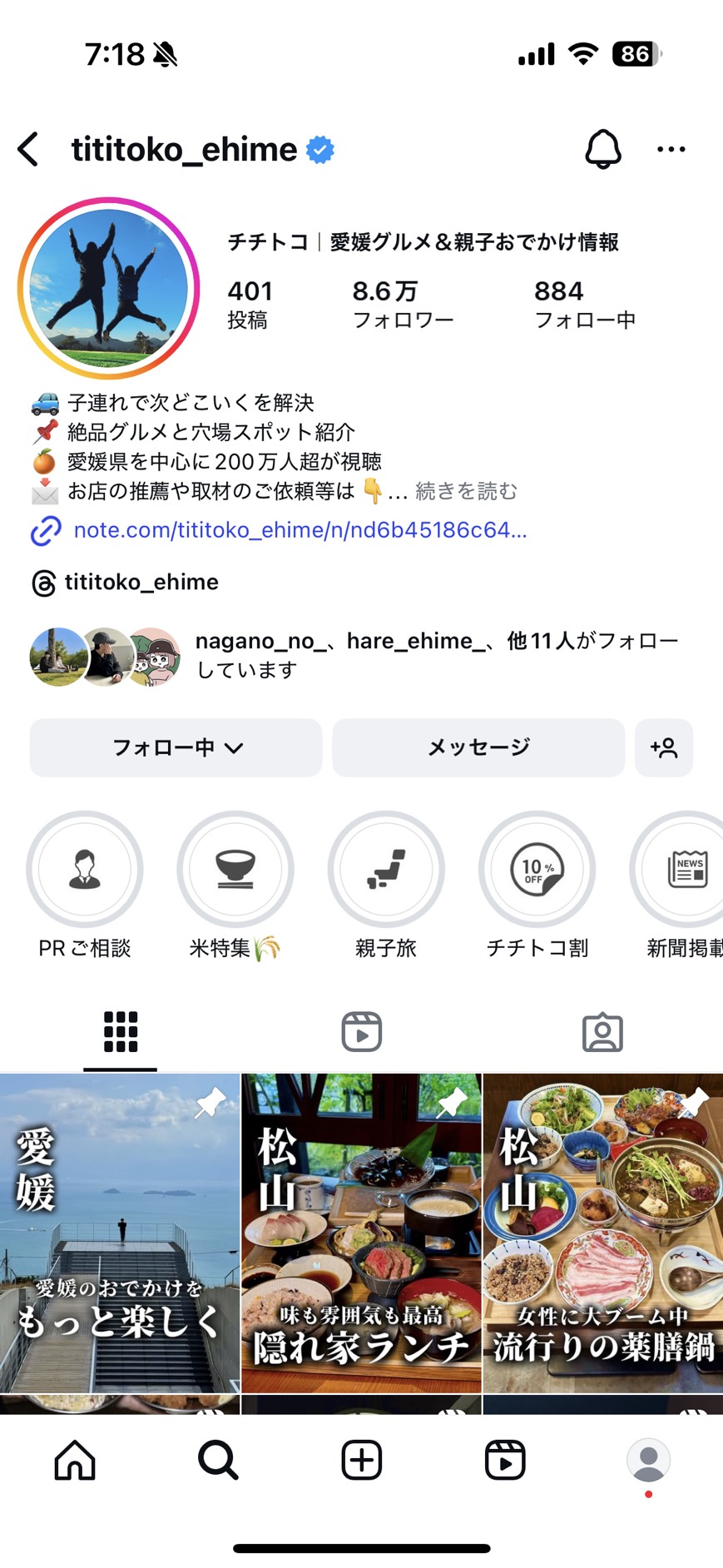
Task: Open your own profile tab
Action: (x=651, y=1458)
